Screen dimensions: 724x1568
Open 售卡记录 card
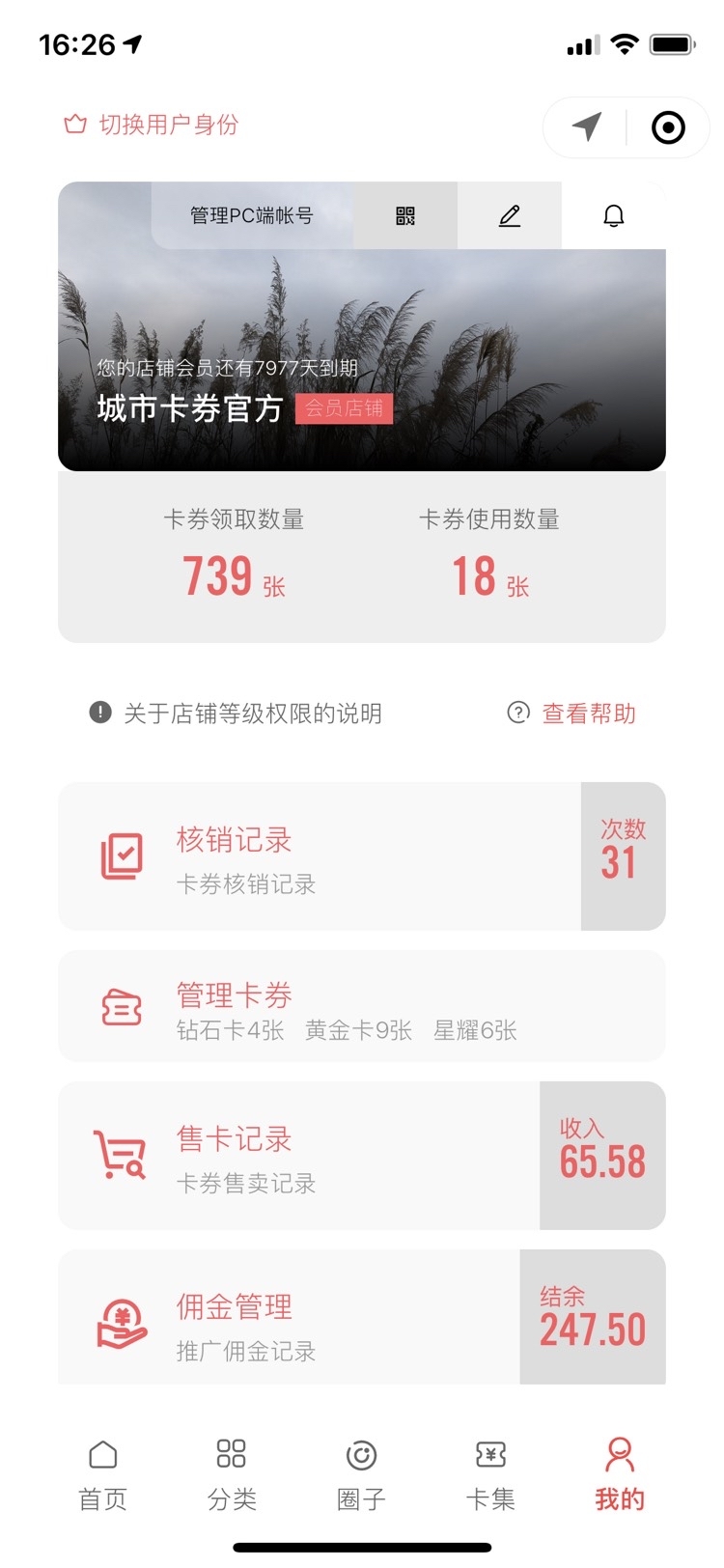(362, 1156)
